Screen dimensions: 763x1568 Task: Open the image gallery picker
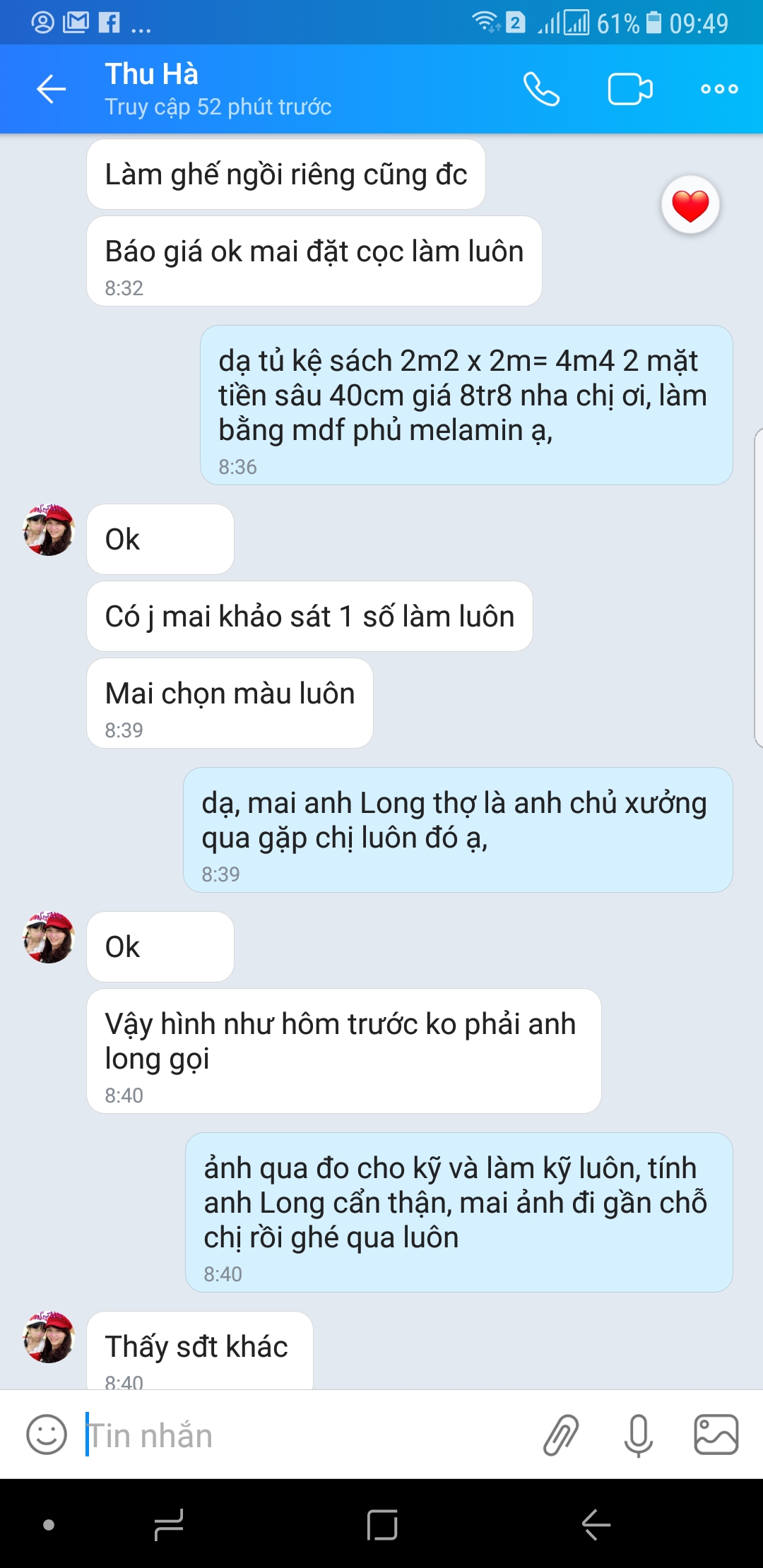pos(716,1434)
